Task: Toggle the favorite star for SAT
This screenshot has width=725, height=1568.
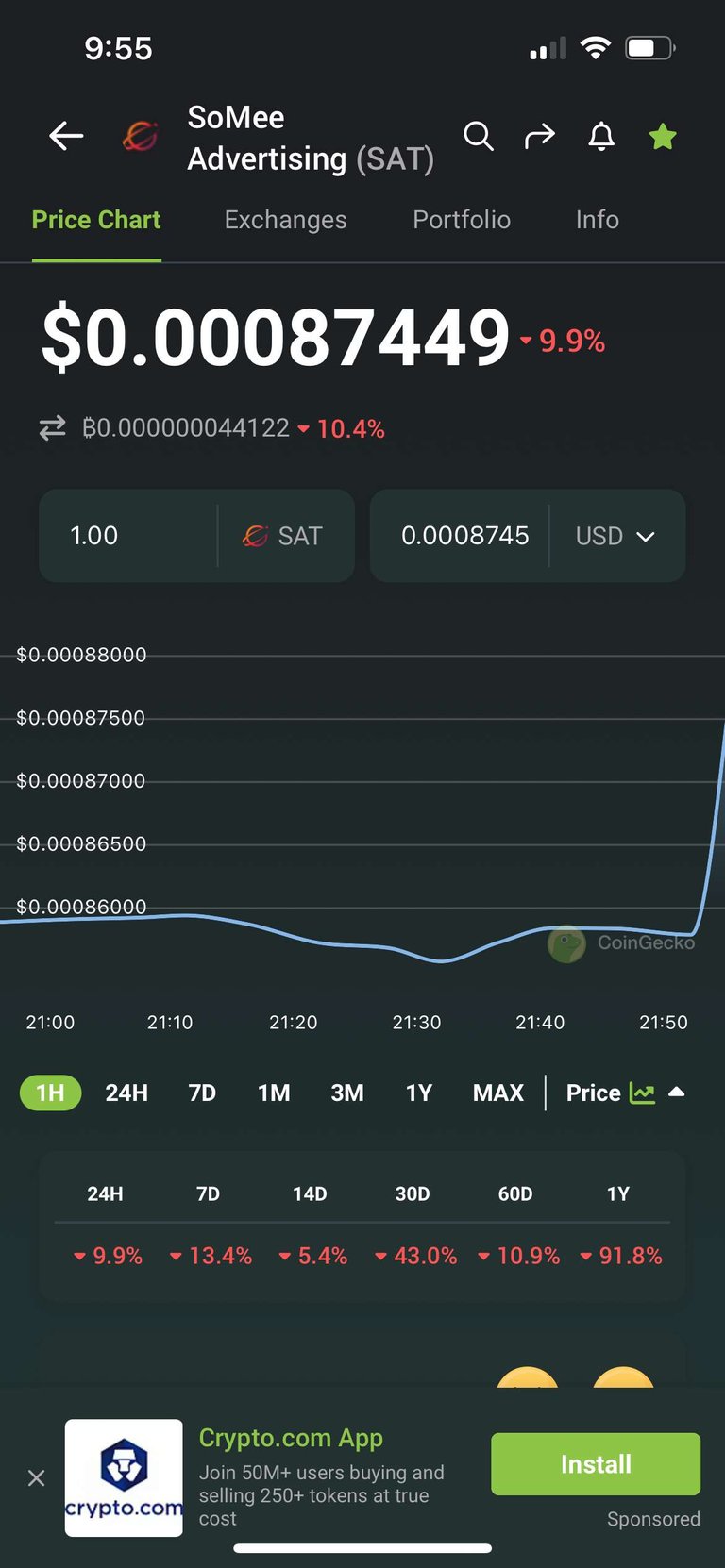Action: (663, 138)
